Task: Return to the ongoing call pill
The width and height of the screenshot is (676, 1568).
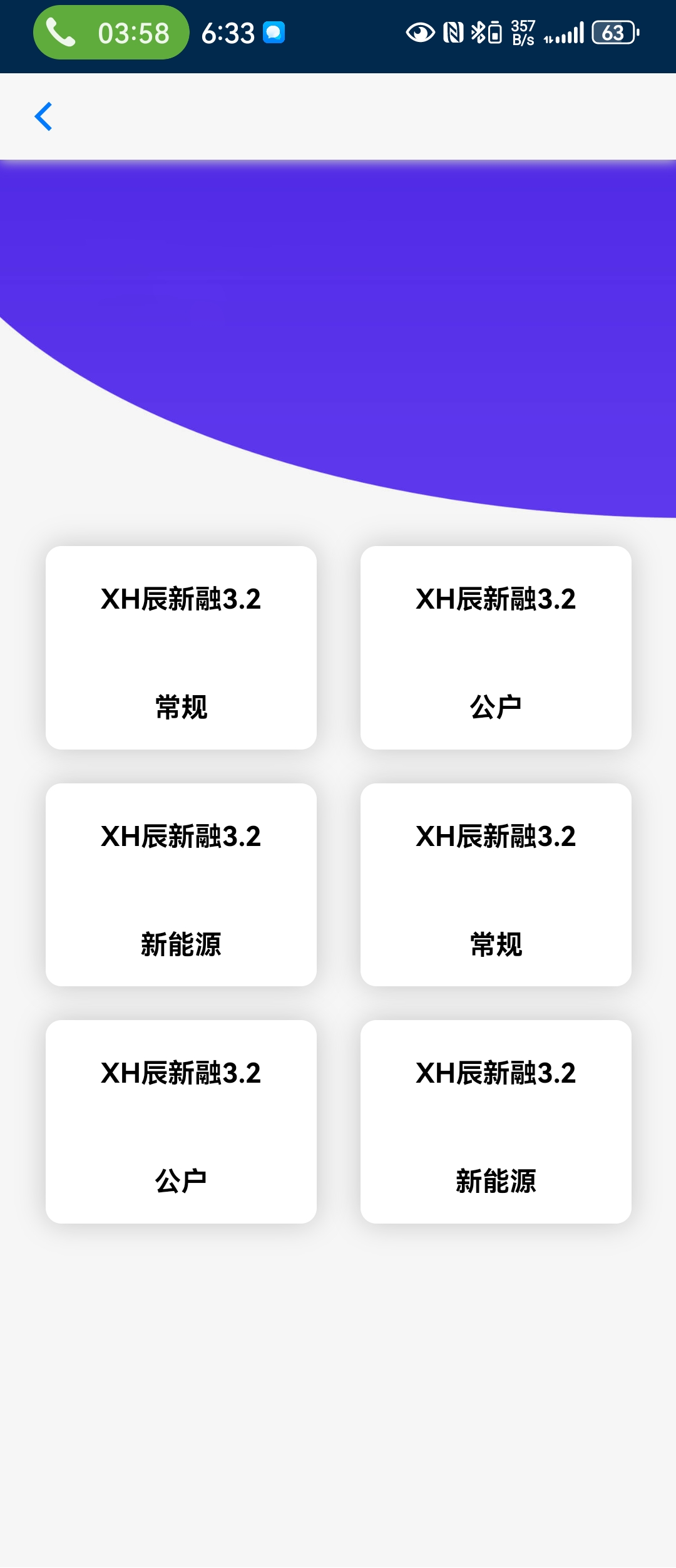Action: 111,33
